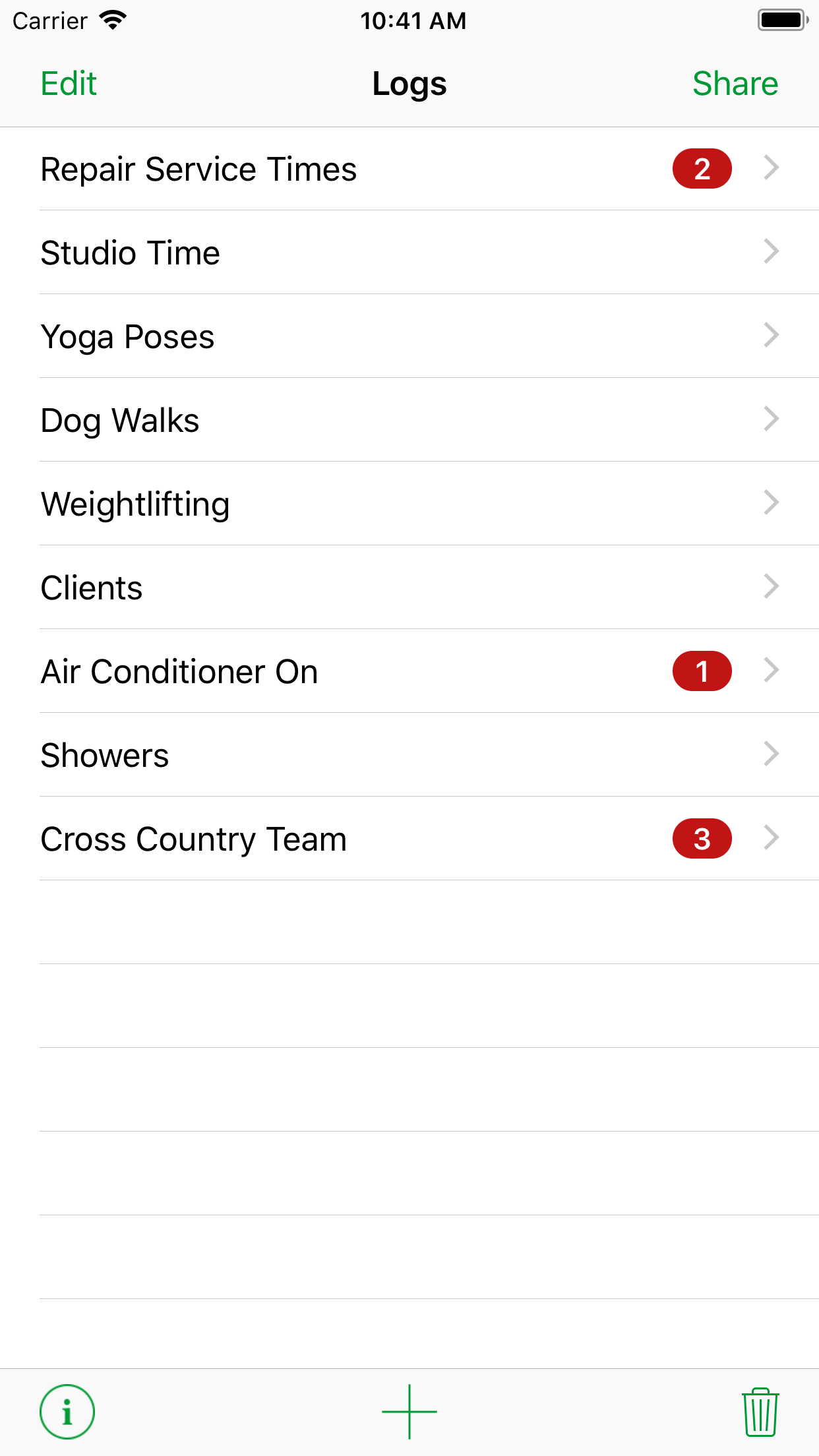Tap the trash can icon

click(760, 1412)
